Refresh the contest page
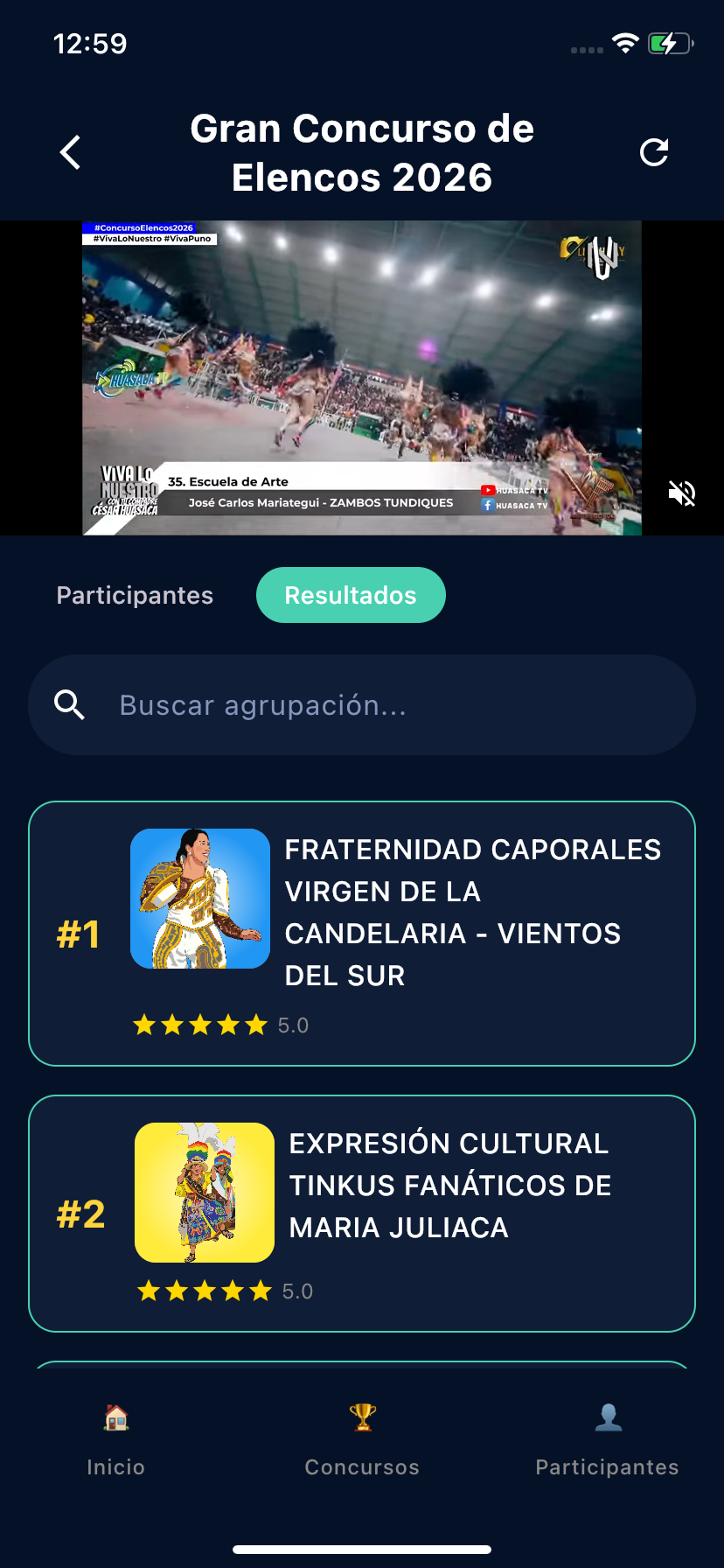The image size is (724, 1568). (x=654, y=152)
